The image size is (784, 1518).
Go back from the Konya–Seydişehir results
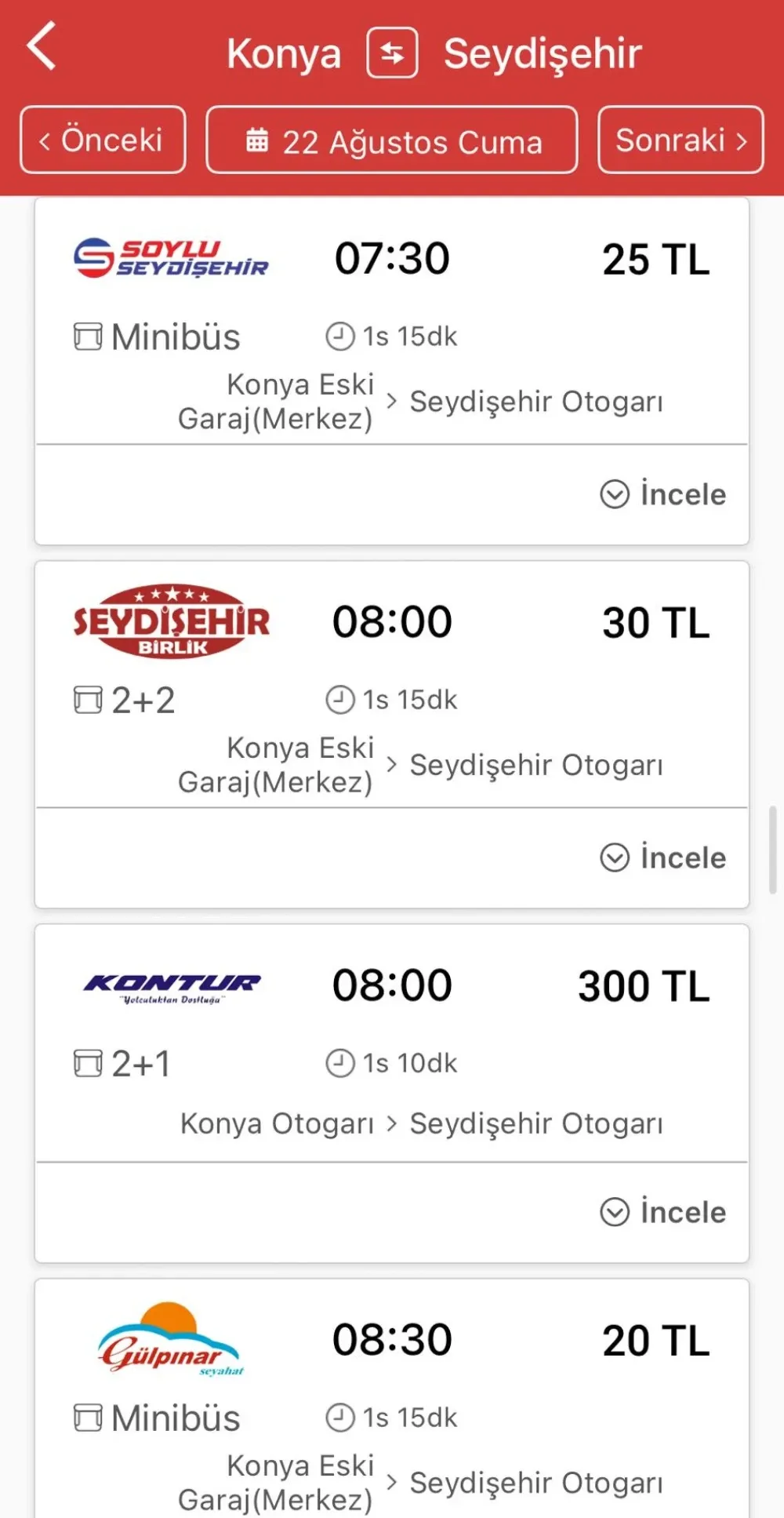[x=42, y=47]
